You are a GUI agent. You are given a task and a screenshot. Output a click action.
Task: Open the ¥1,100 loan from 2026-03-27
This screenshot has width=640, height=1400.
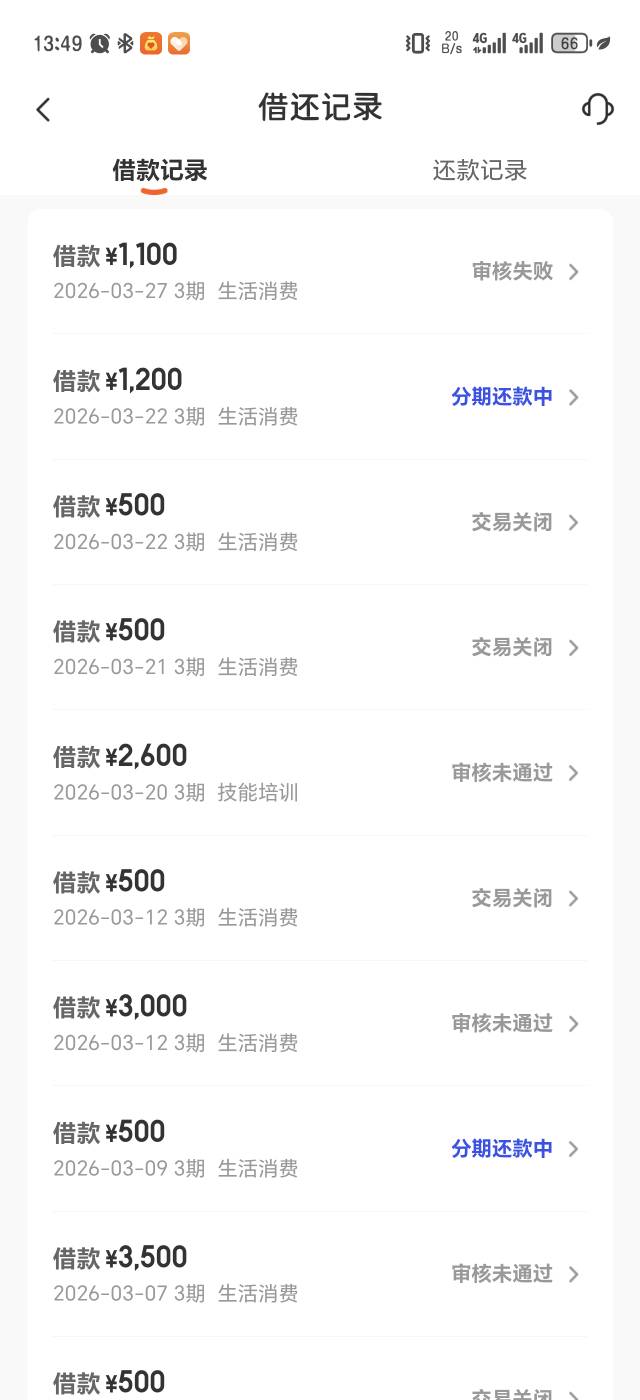(x=320, y=272)
